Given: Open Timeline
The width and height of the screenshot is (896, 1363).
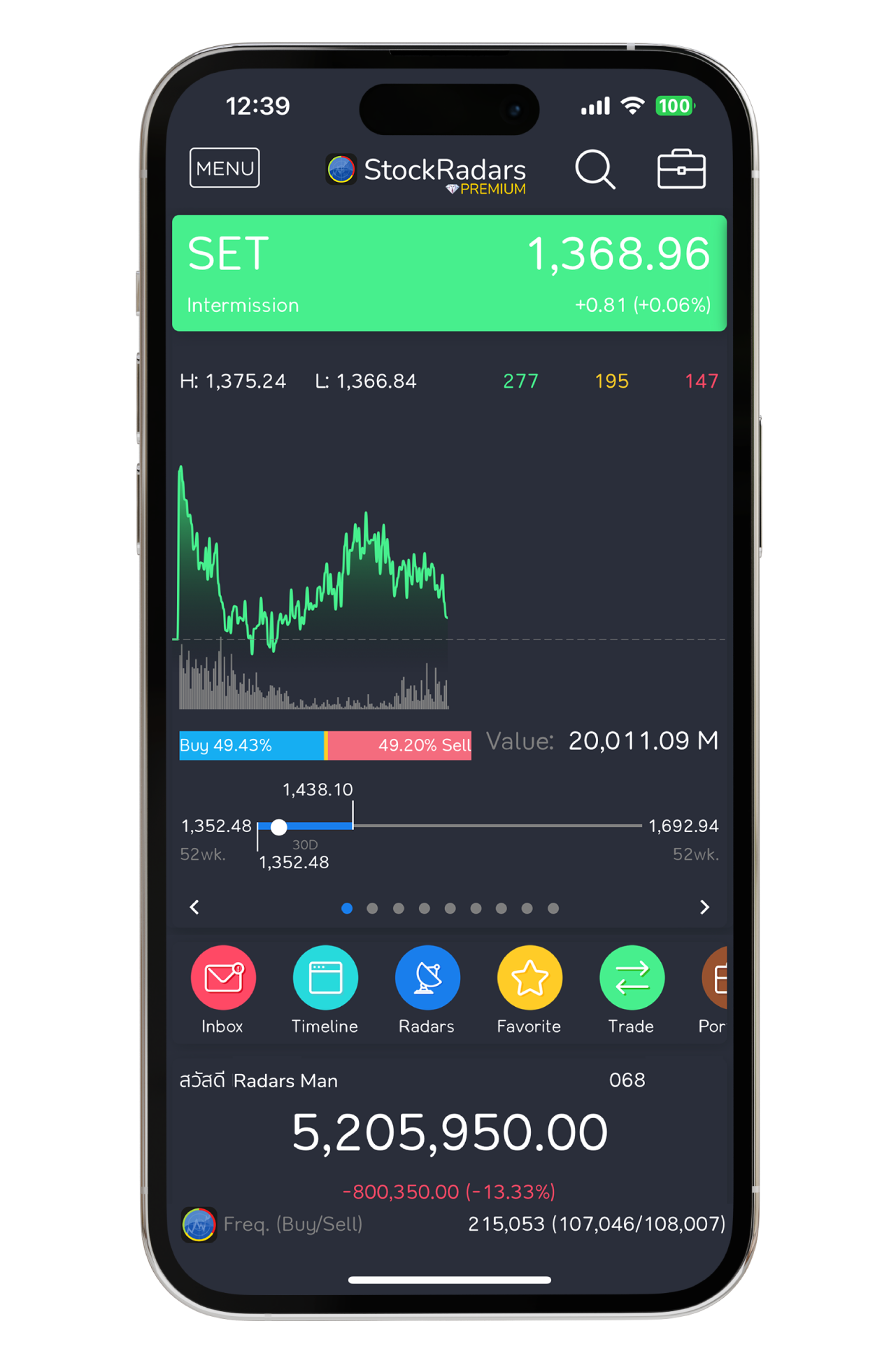Looking at the screenshot, I should tap(325, 978).
